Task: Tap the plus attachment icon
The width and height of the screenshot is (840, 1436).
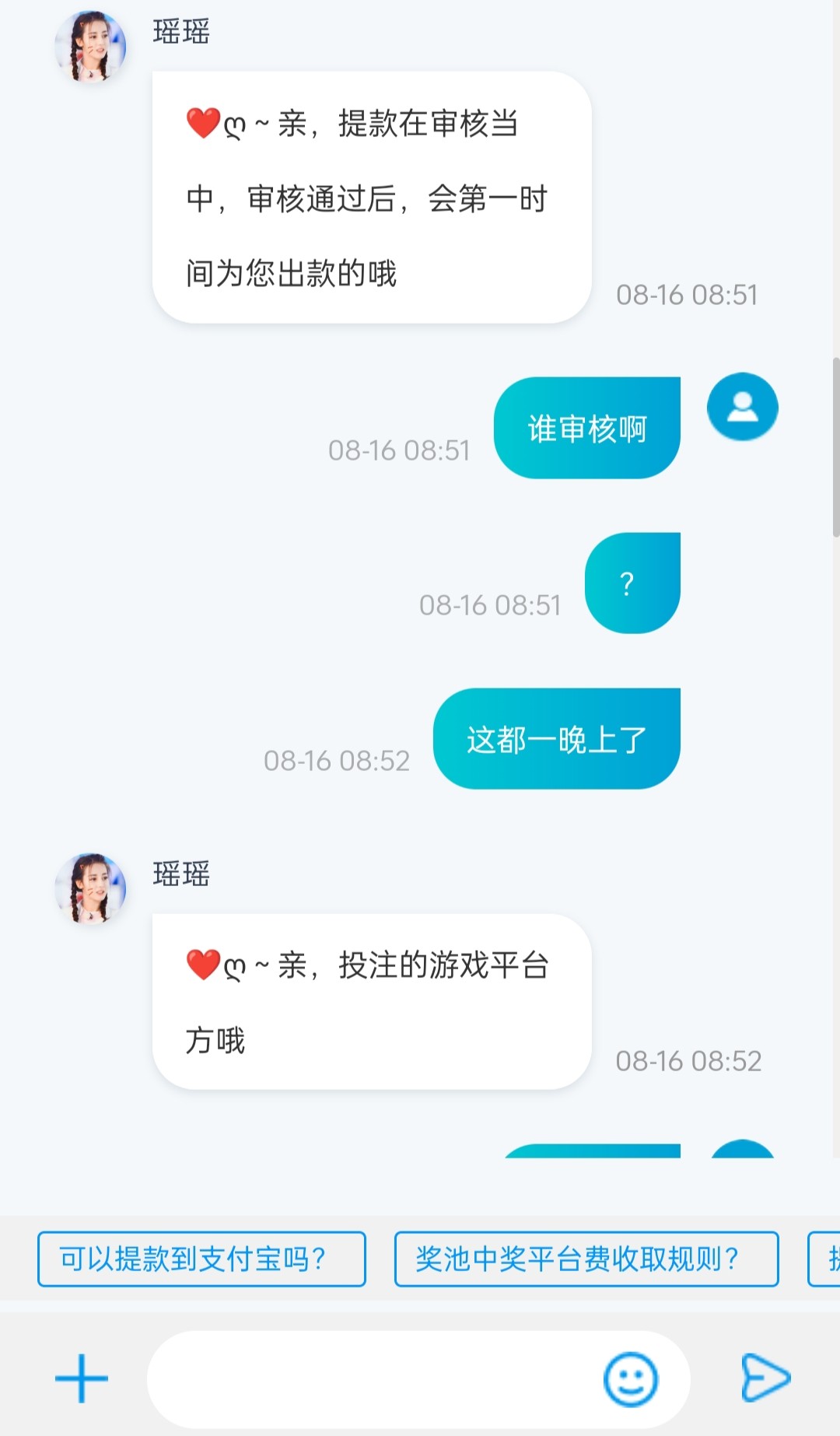Action: 82,1378
